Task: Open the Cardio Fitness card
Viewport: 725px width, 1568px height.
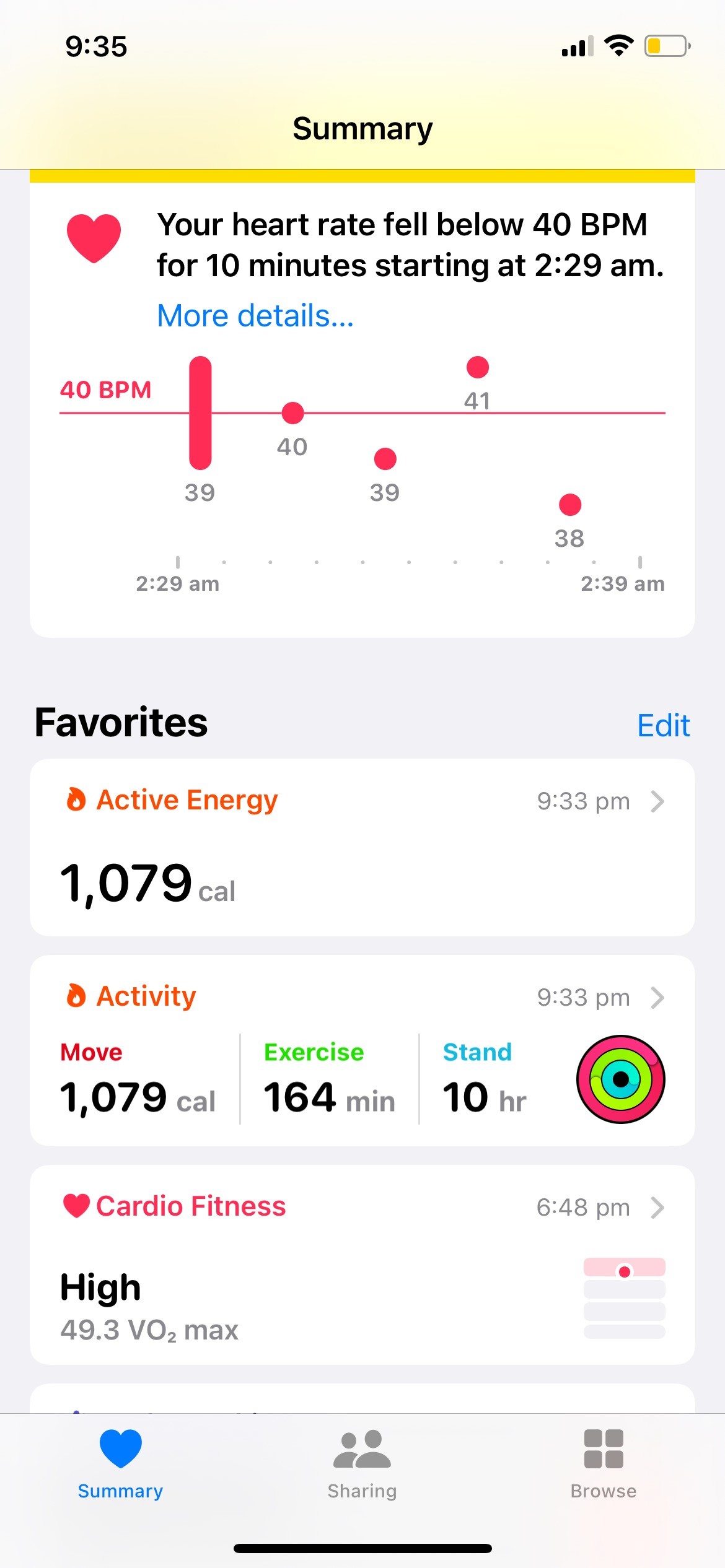Action: (362, 1265)
